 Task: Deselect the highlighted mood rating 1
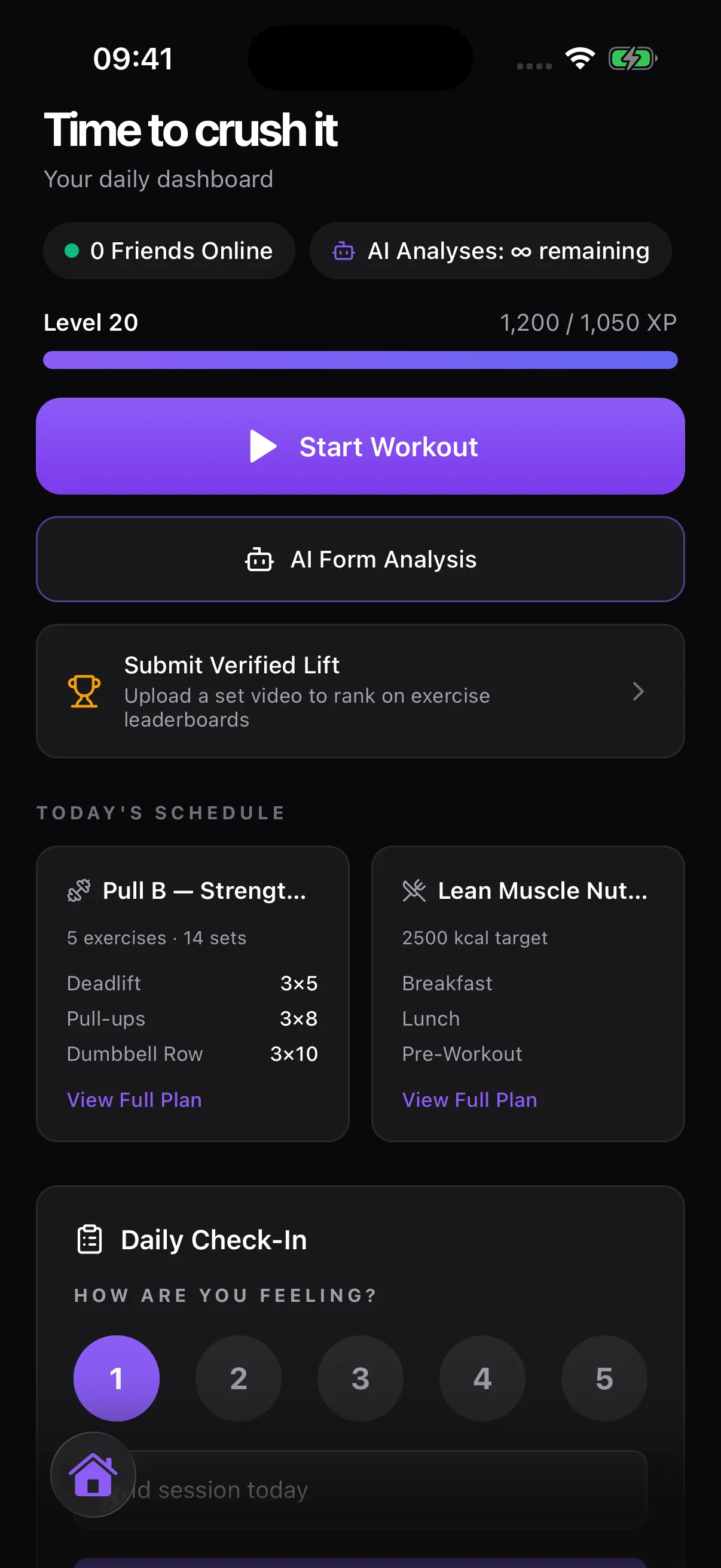point(117,1378)
